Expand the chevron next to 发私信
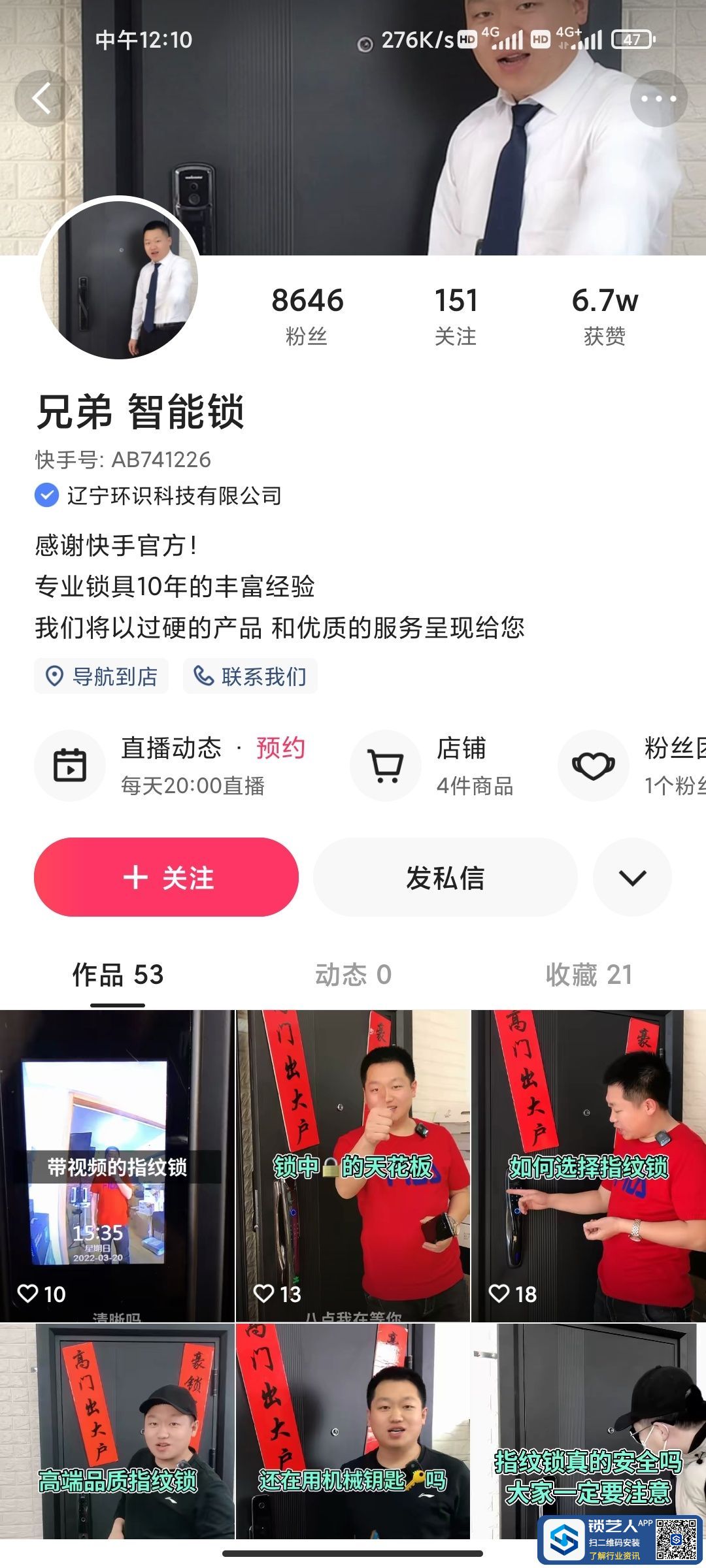The image size is (706, 1568). click(632, 877)
